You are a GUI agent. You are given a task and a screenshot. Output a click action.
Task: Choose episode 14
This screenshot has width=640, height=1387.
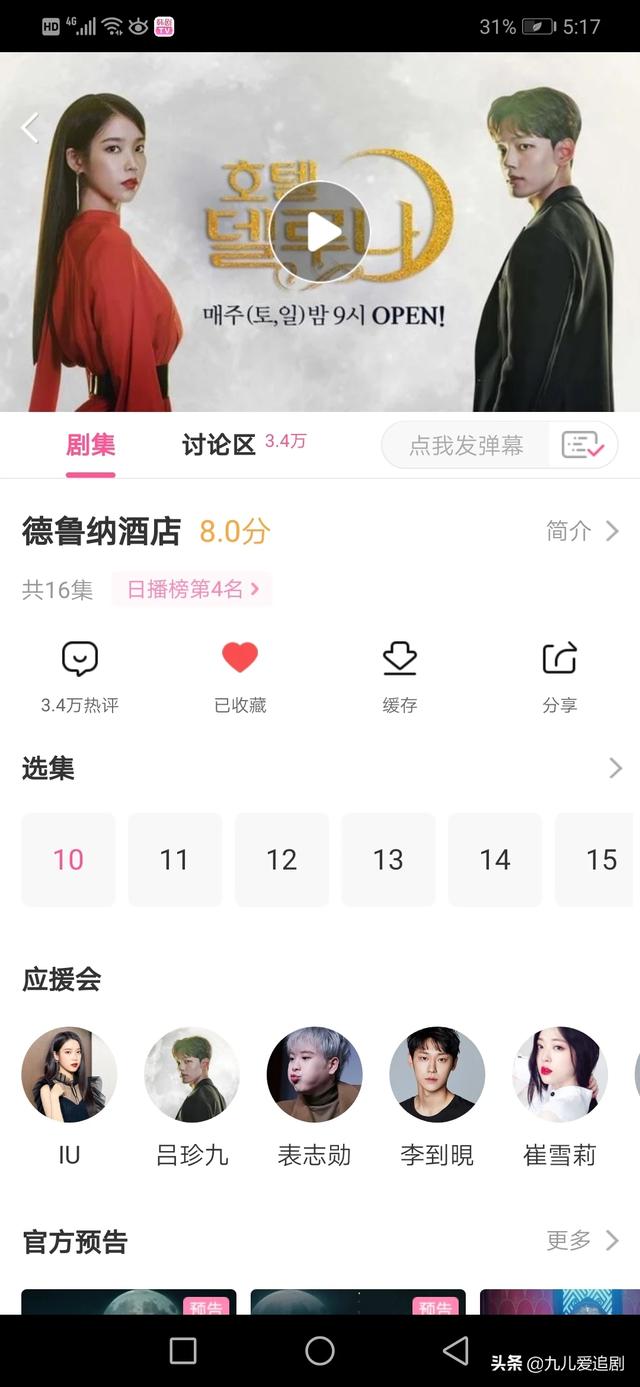click(495, 859)
